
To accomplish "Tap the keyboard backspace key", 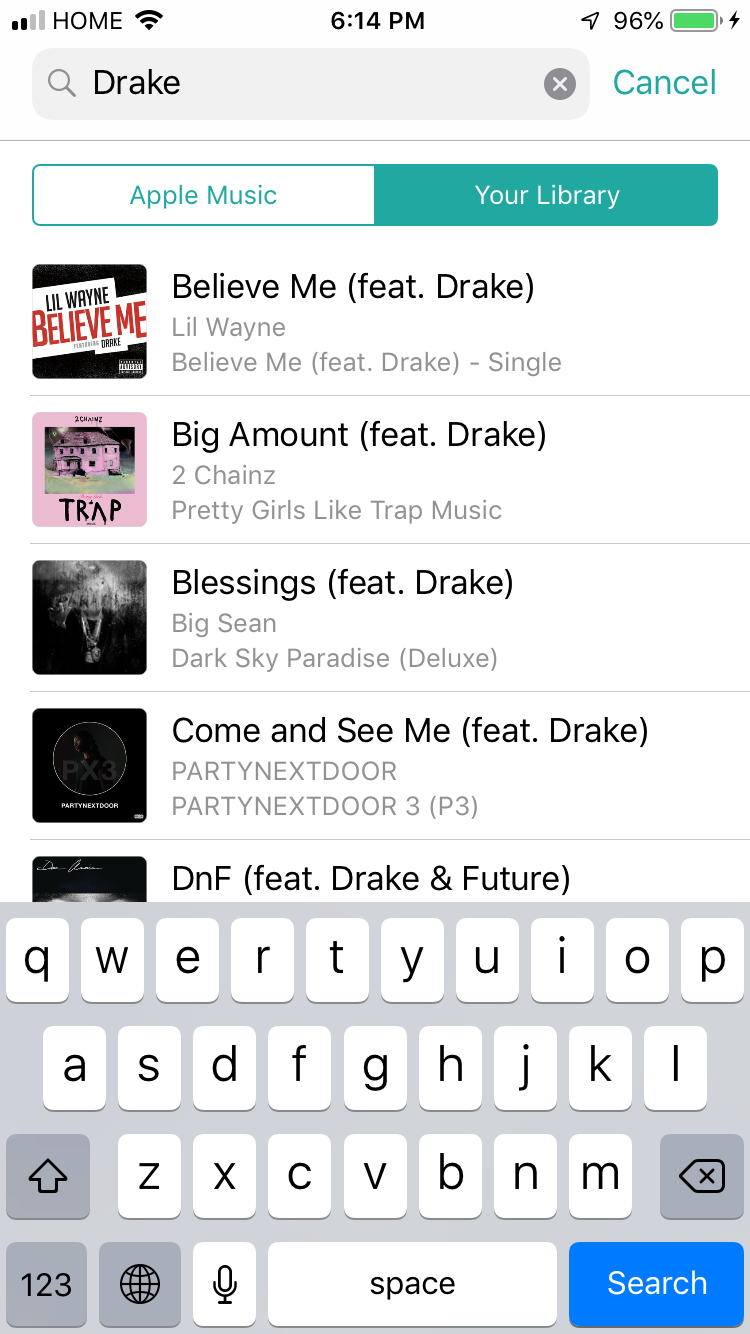I will click(702, 1177).
